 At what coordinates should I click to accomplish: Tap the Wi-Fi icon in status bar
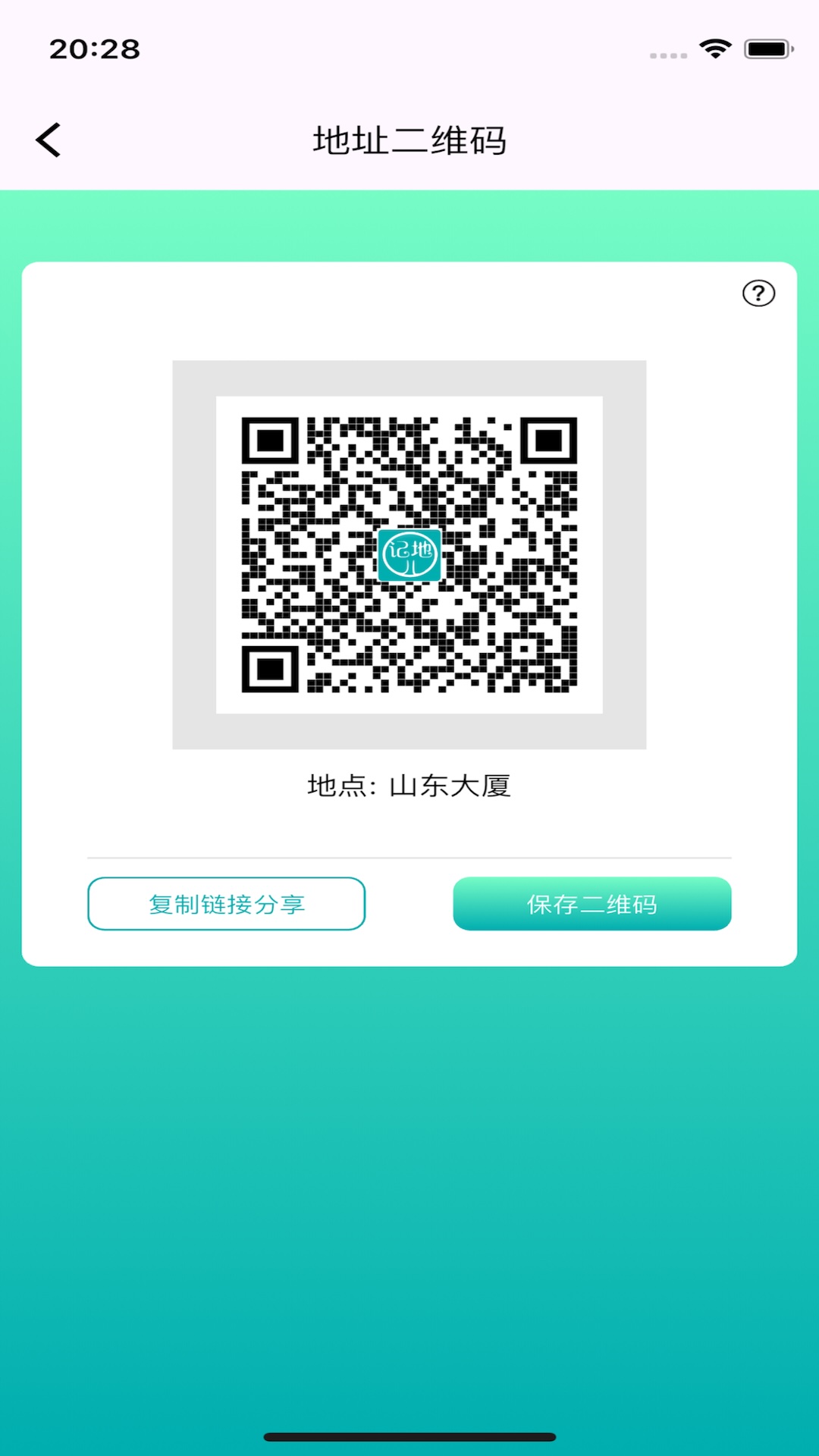click(714, 47)
